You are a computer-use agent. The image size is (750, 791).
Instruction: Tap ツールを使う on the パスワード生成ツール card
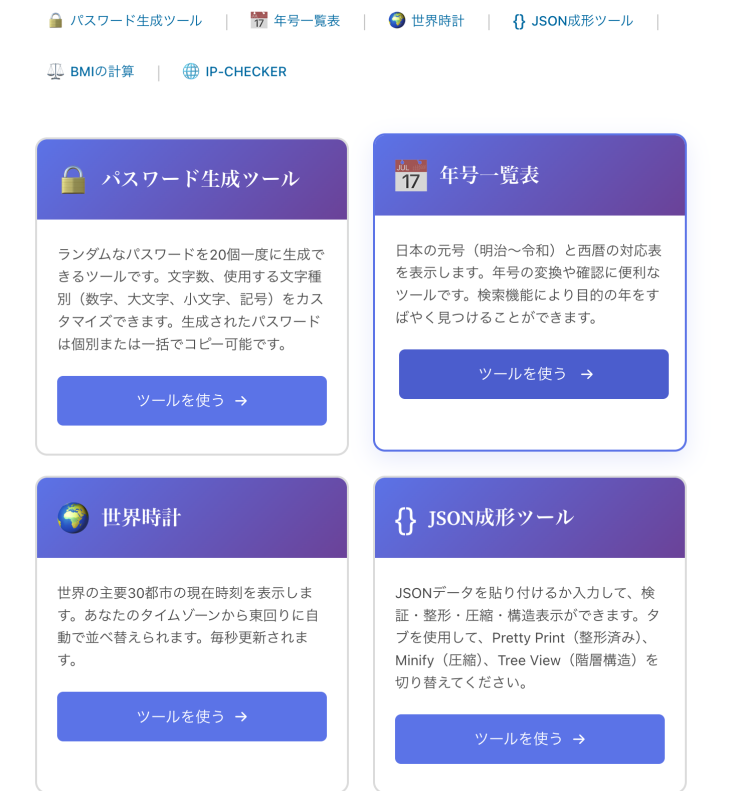(192, 400)
